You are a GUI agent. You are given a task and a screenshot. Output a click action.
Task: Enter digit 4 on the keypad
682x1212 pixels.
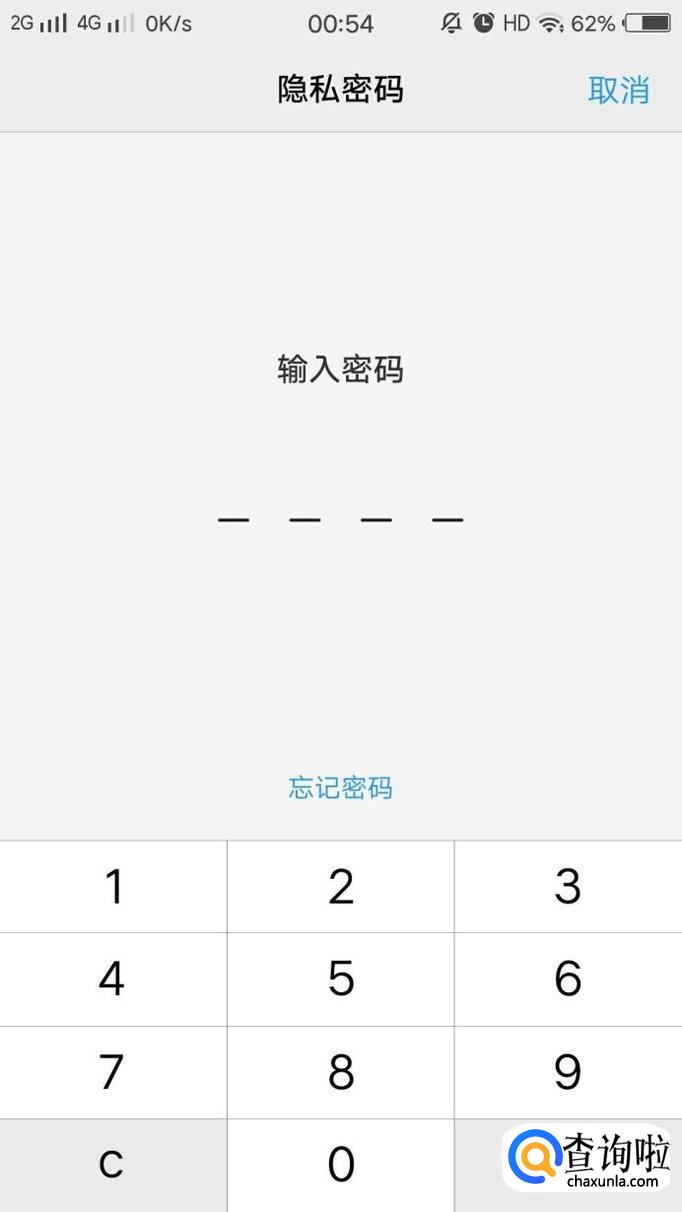(x=113, y=979)
